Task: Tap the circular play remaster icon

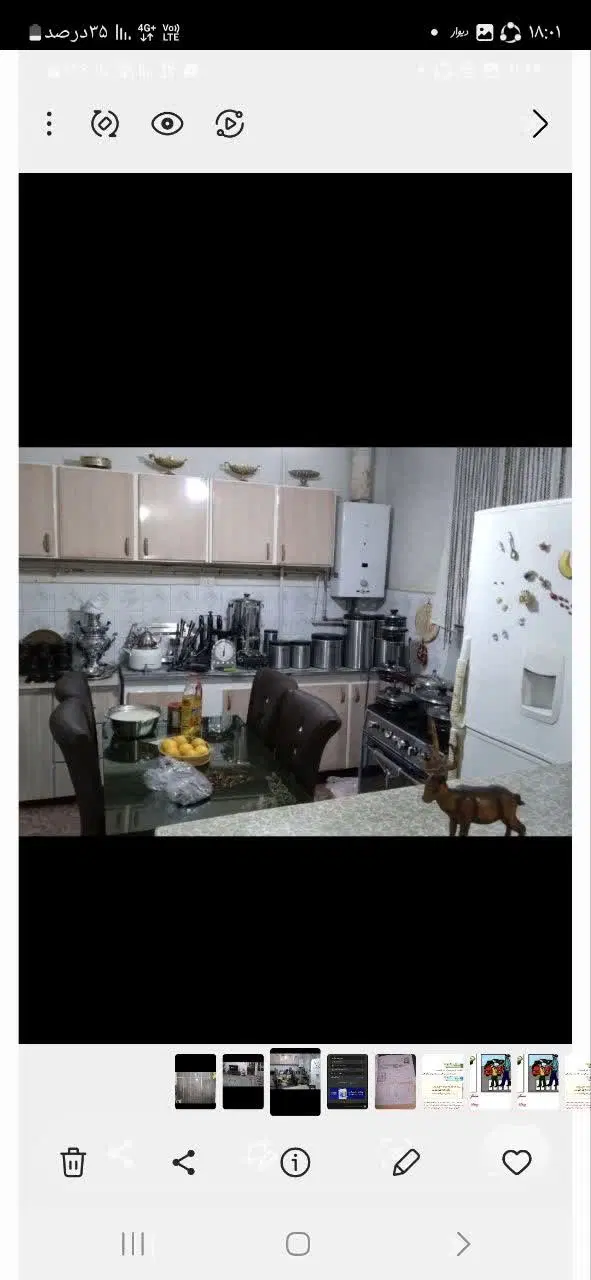Action: (230, 124)
